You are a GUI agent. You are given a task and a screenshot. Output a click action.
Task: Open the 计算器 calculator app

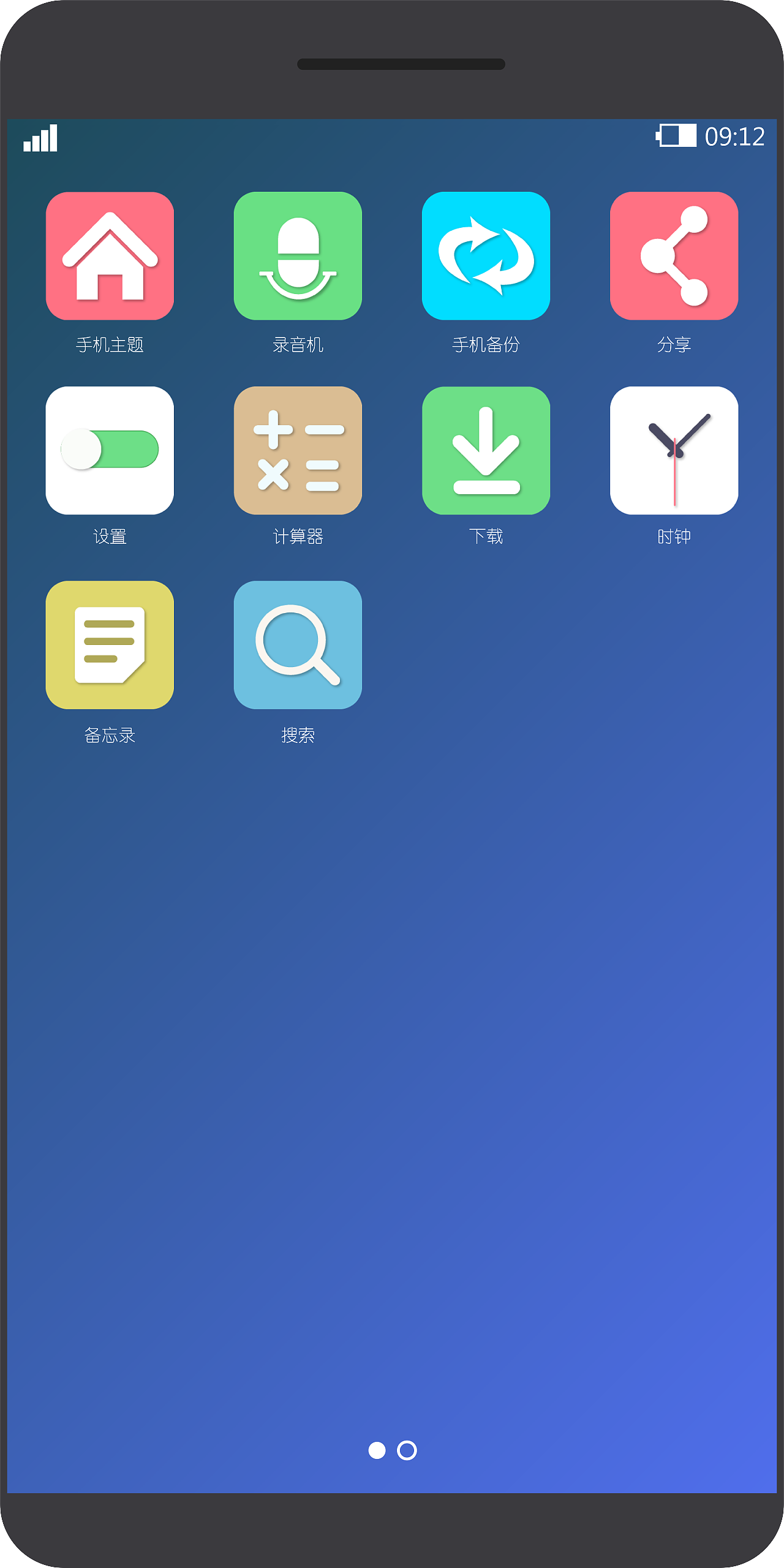[299, 450]
